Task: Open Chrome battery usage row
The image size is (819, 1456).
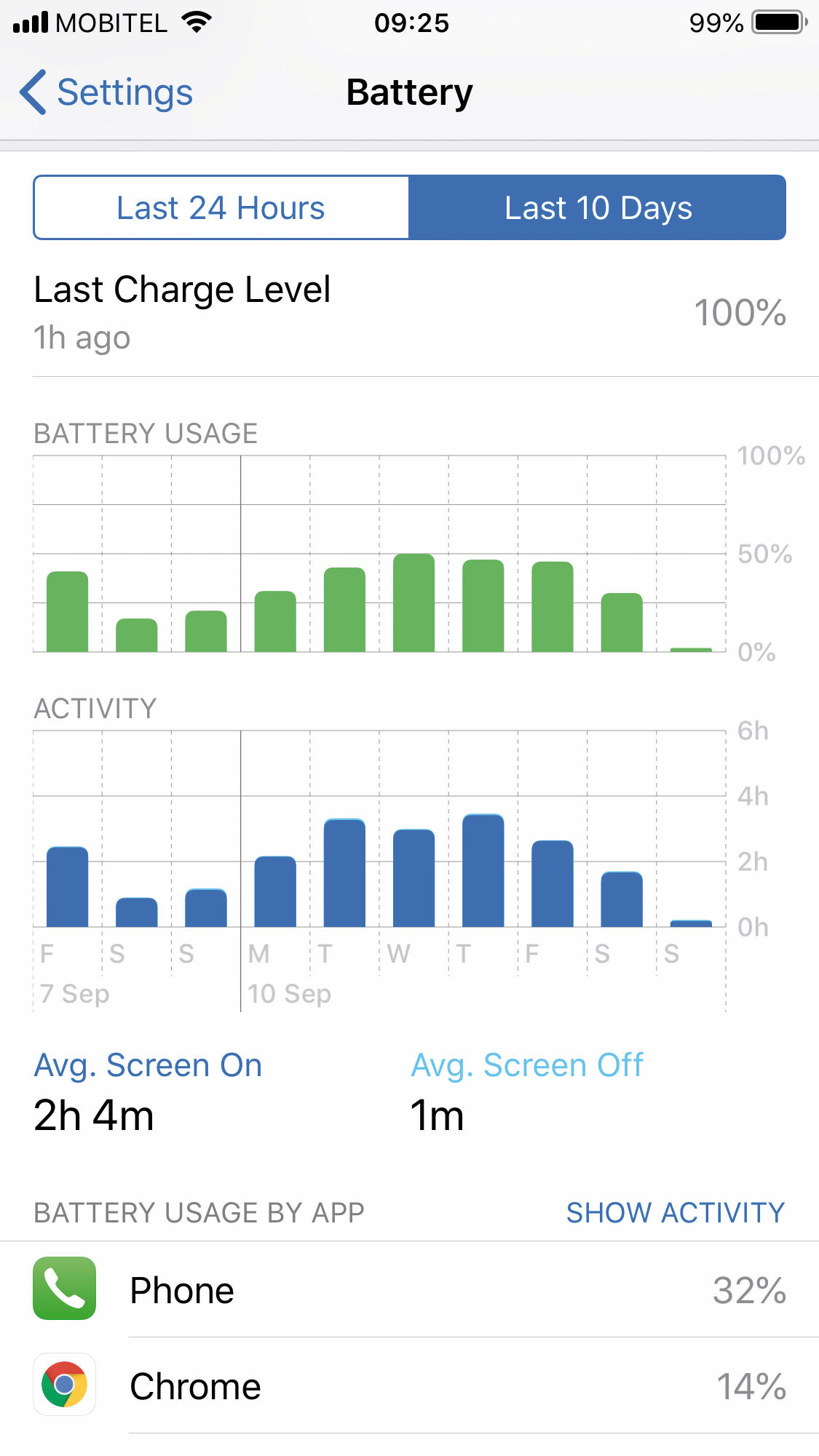Action: (409, 1386)
